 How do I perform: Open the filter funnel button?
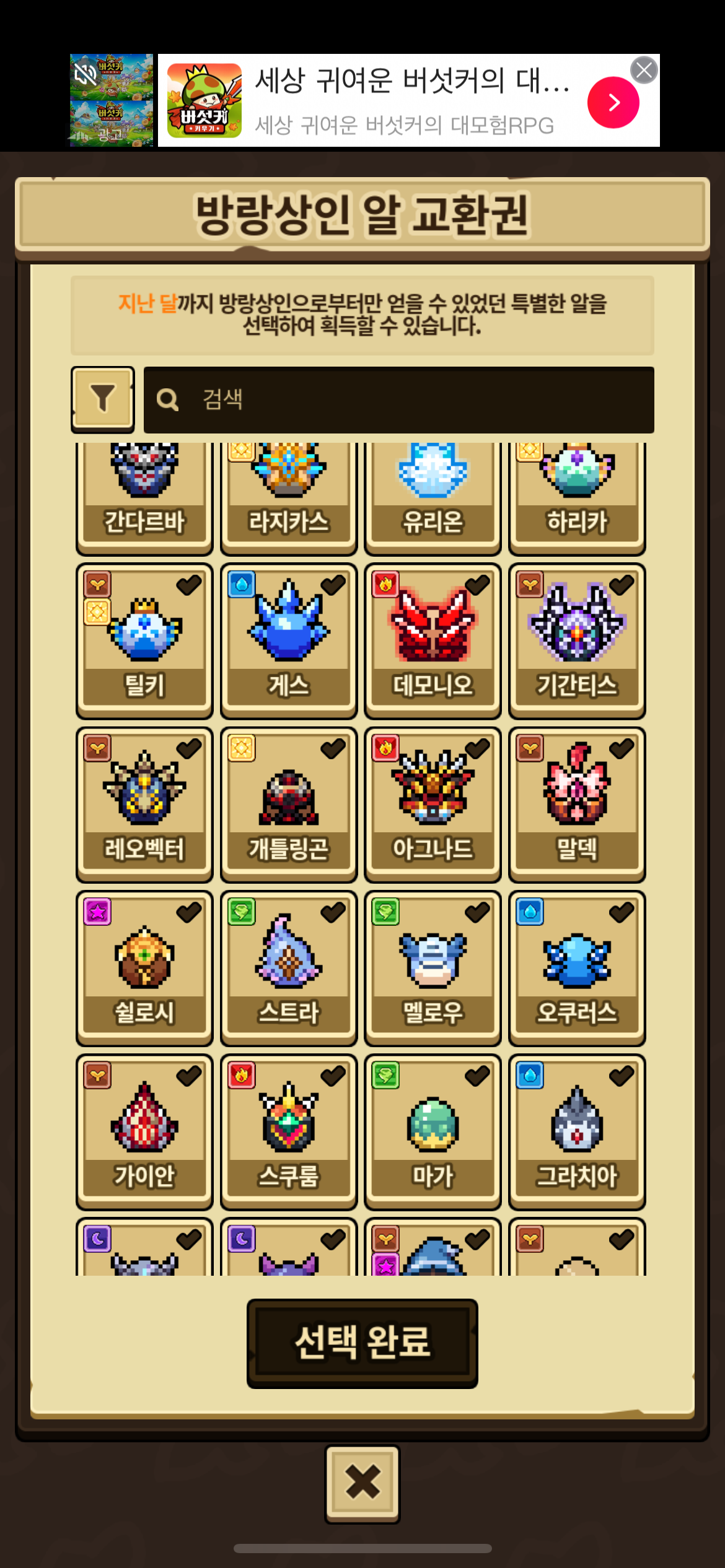[x=103, y=399]
